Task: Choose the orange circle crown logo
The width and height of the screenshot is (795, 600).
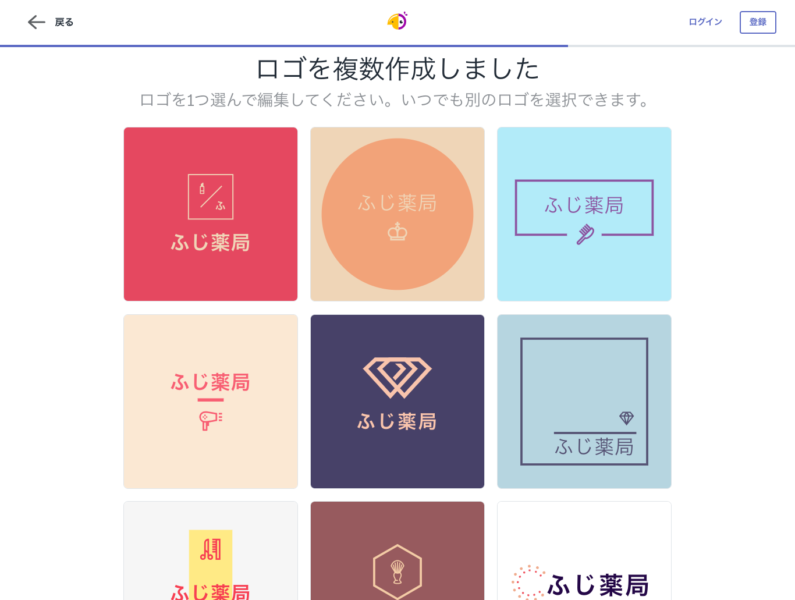Action: 397,214
